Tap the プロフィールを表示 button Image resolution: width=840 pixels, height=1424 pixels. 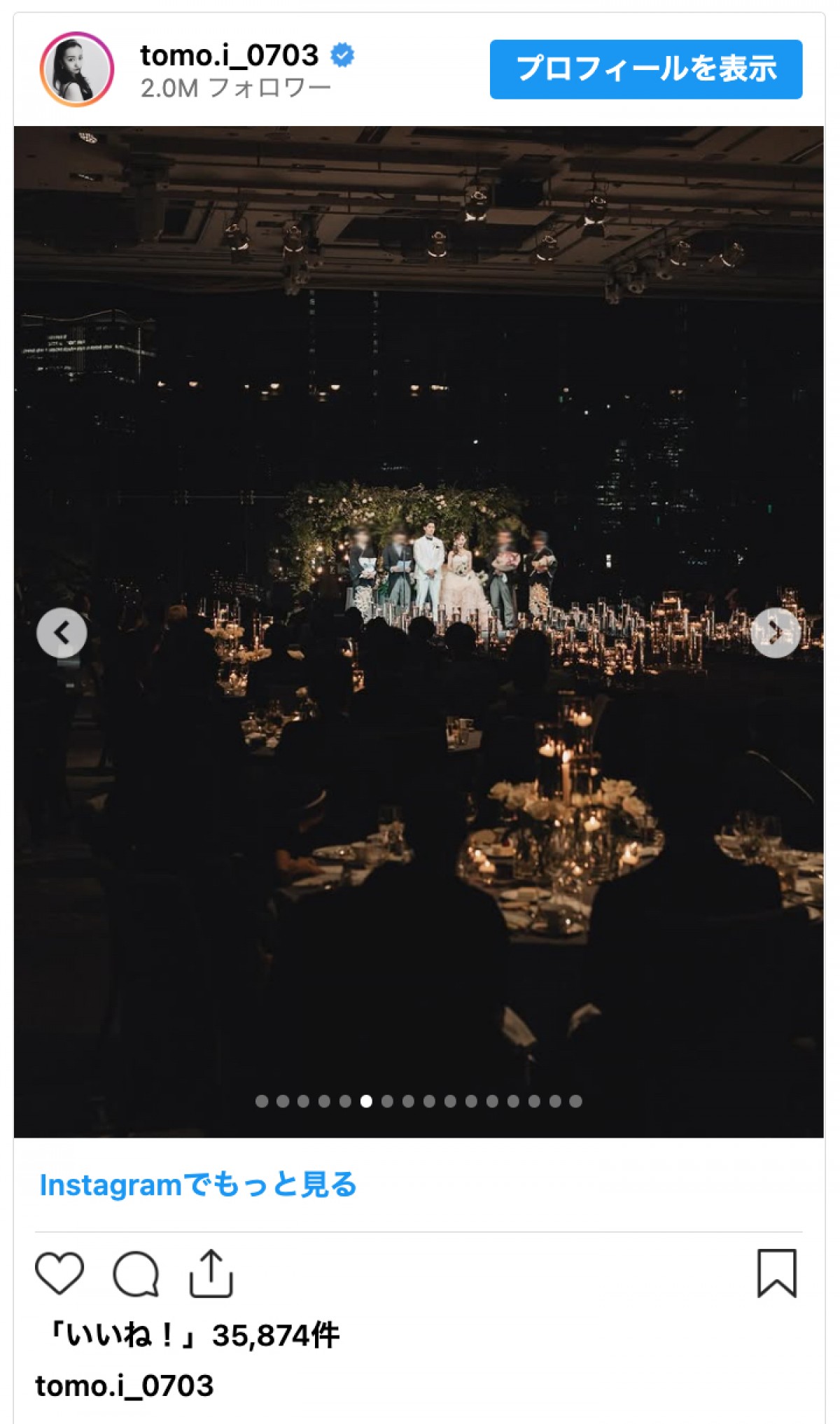[x=645, y=69]
